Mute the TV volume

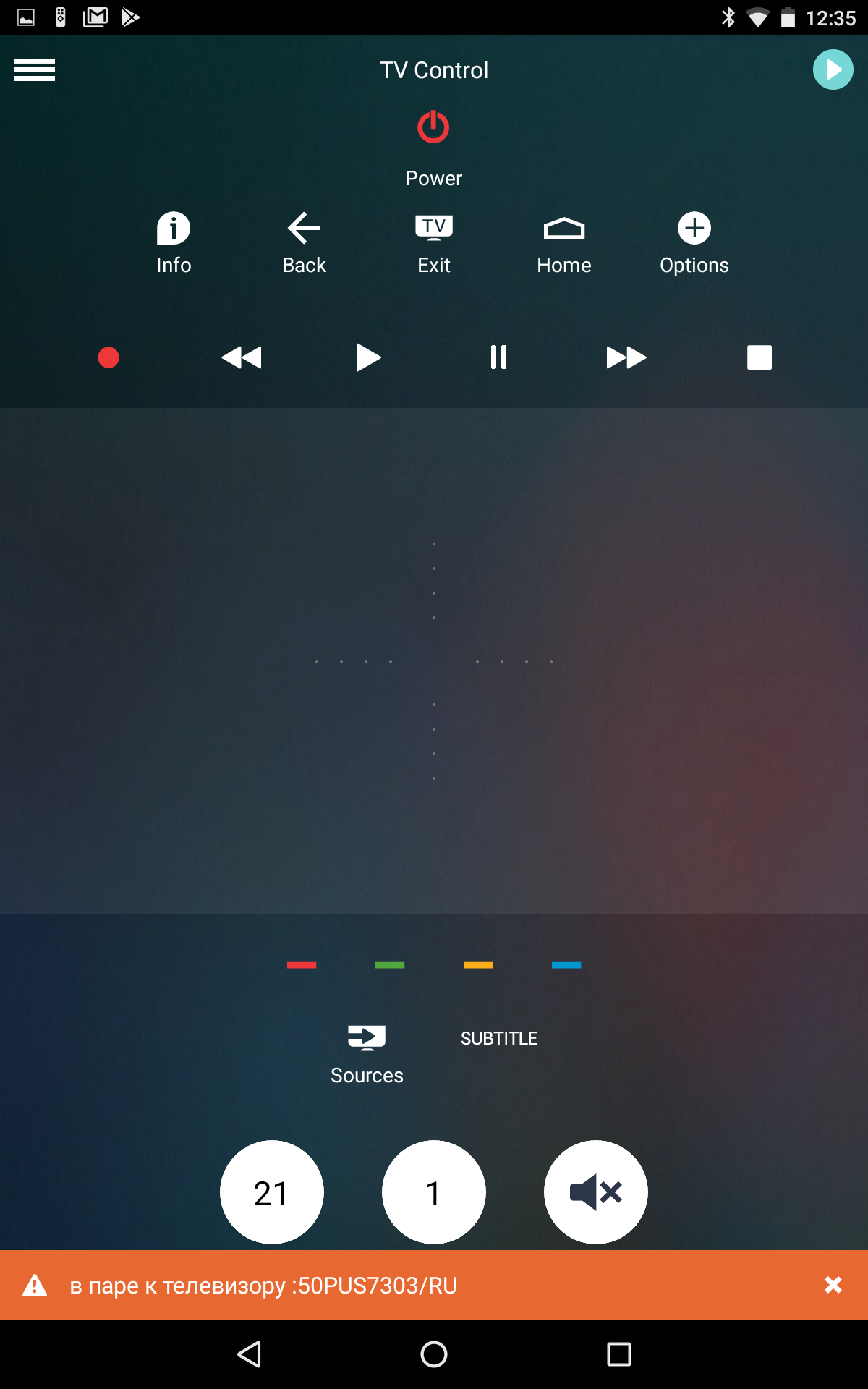(596, 1192)
